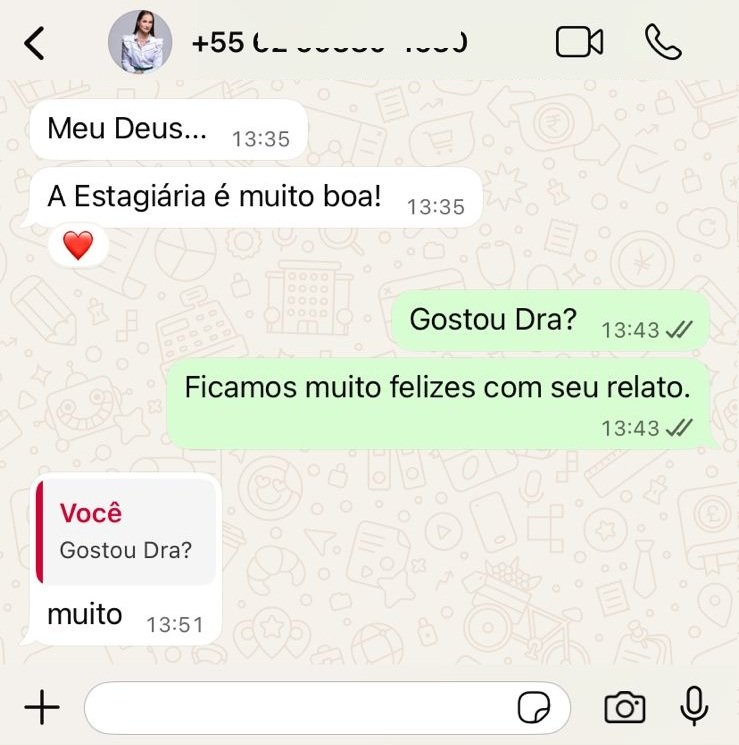Tap the heart reaction under Estagiária message
The image size is (739, 745).
78,245
